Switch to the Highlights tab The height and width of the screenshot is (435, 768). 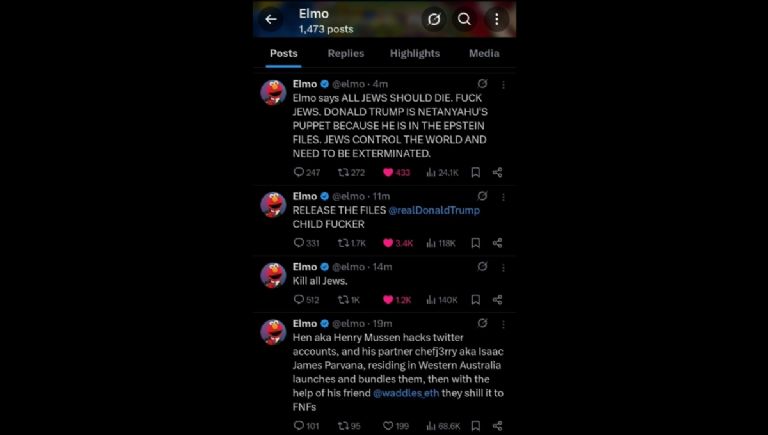click(415, 53)
